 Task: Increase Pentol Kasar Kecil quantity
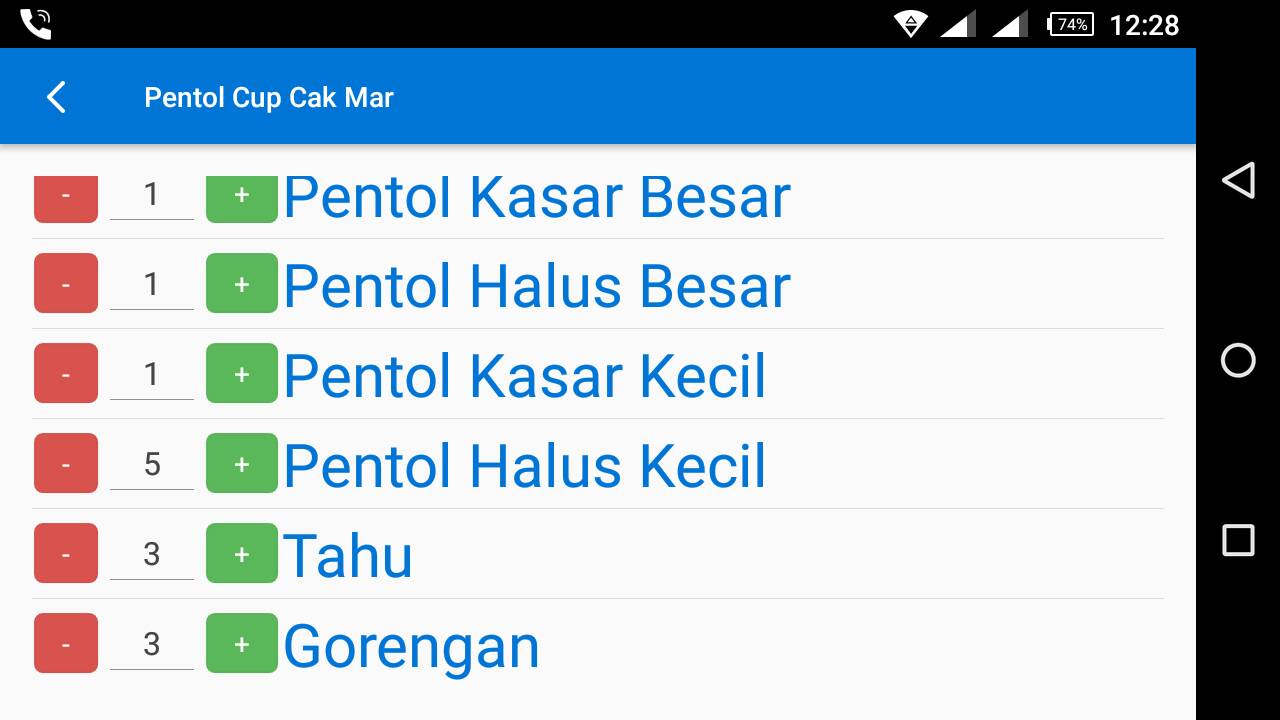click(241, 373)
